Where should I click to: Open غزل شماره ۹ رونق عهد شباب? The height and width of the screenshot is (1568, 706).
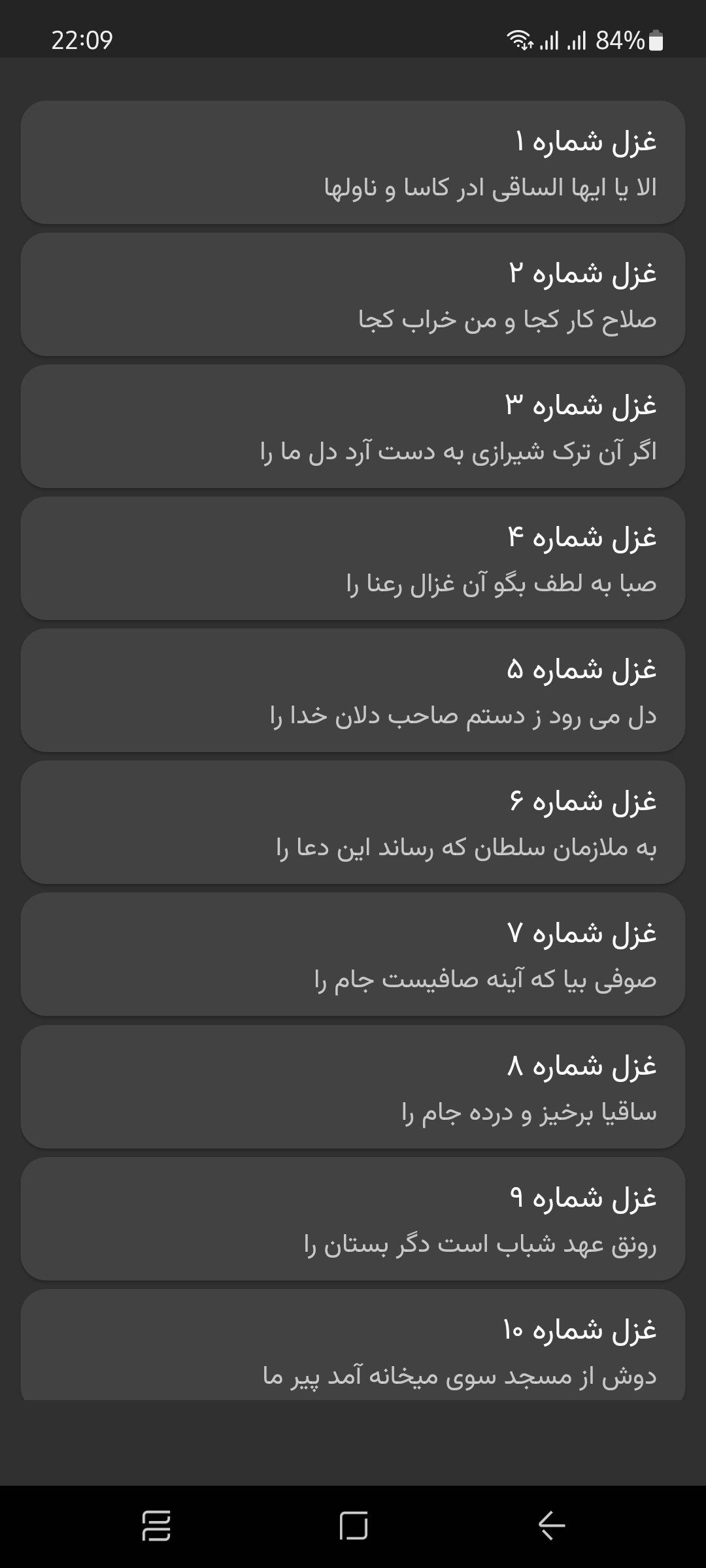pos(353,1219)
